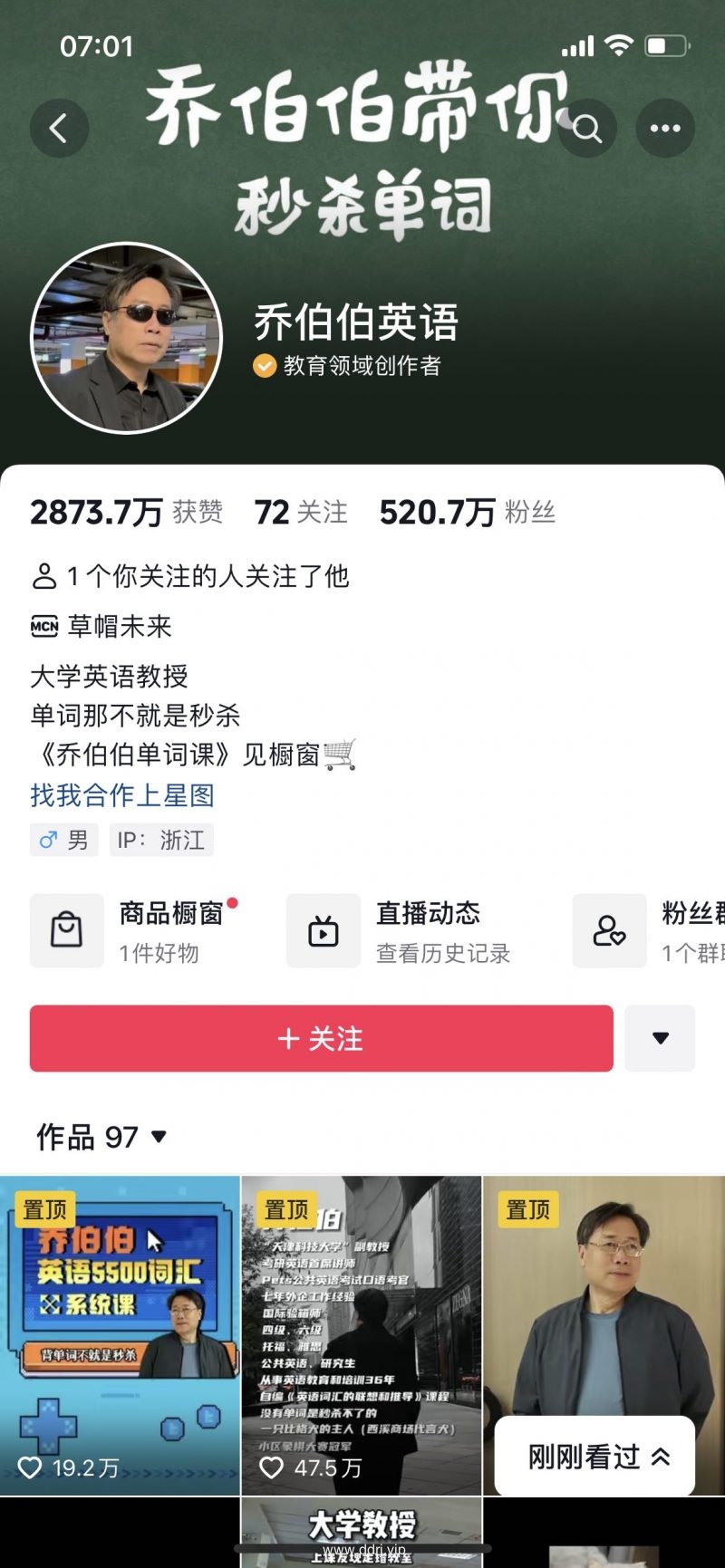The height and width of the screenshot is (1568, 725).
Task: Open pinned video with 47.5万 likes
Action: (361, 1332)
